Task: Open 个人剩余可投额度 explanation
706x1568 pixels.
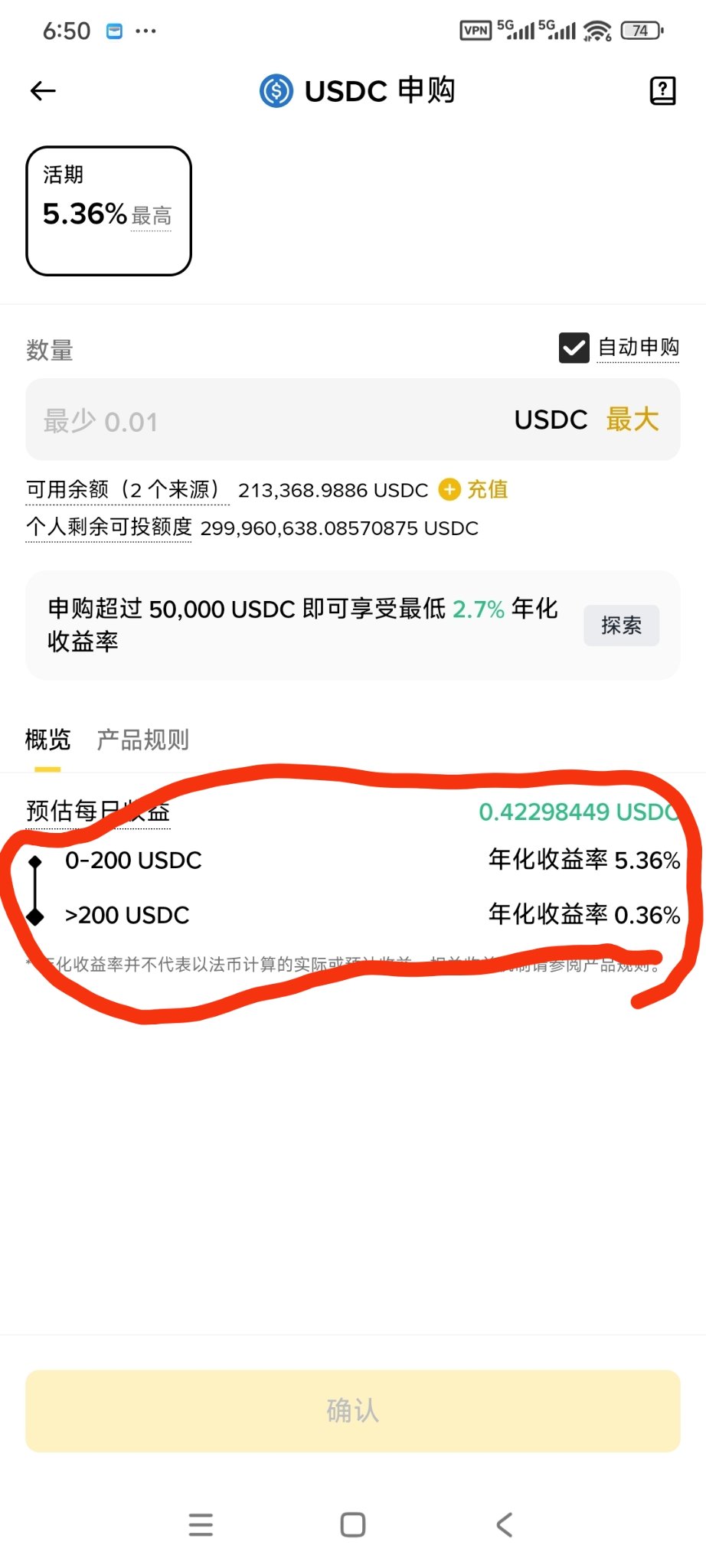Action: click(x=109, y=528)
